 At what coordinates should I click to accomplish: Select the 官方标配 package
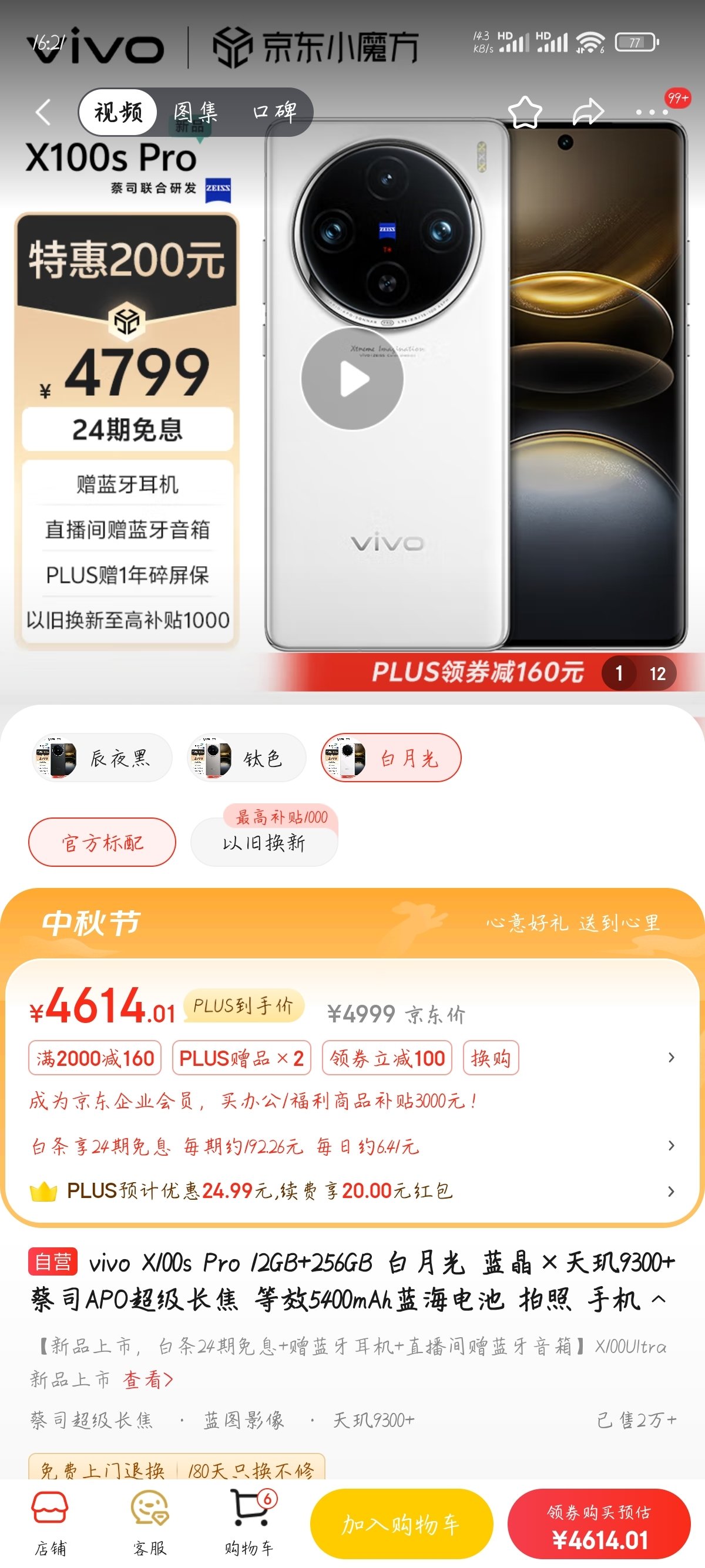[x=102, y=843]
